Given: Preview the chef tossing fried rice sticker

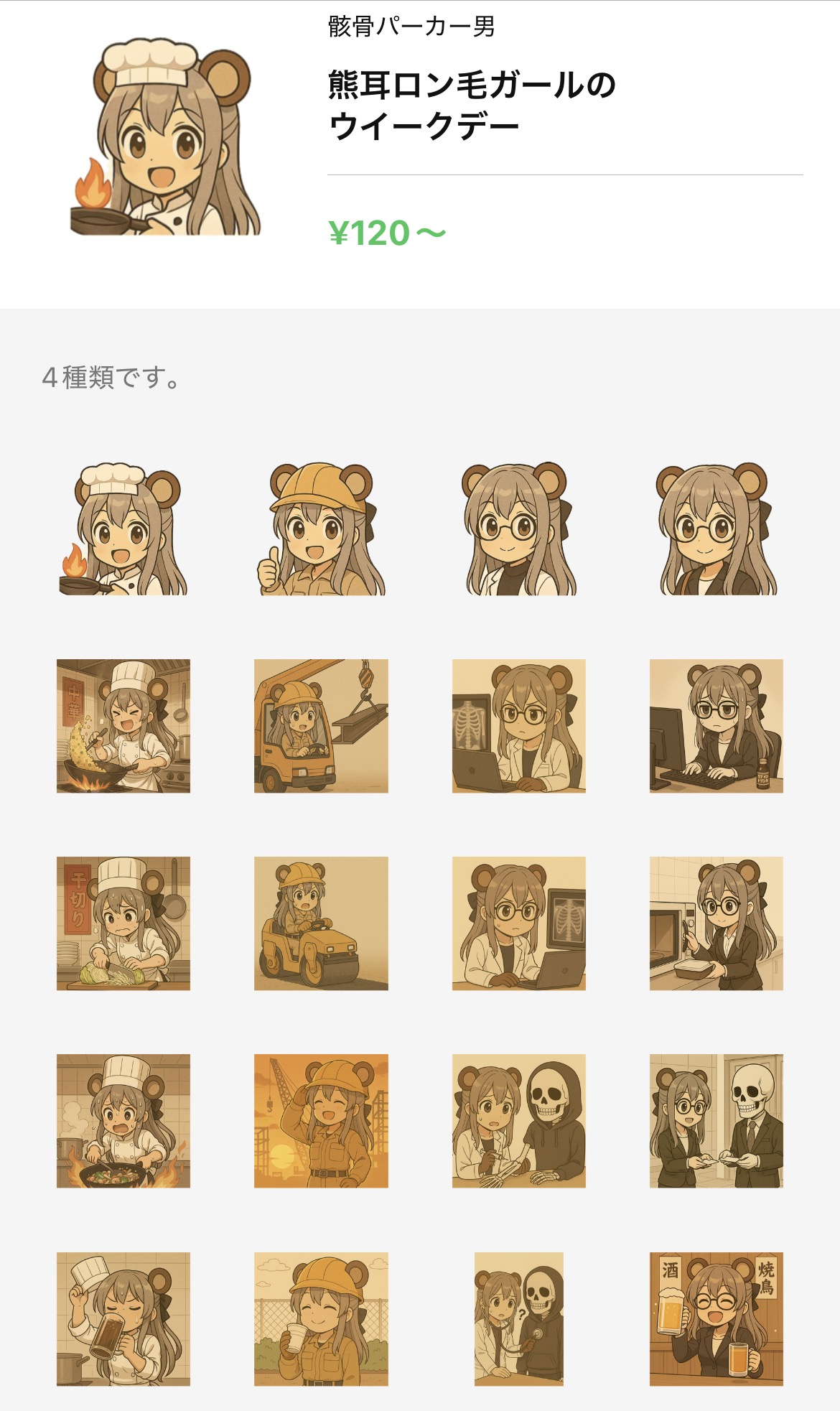Looking at the screenshot, I should click(x=123, y=726).
